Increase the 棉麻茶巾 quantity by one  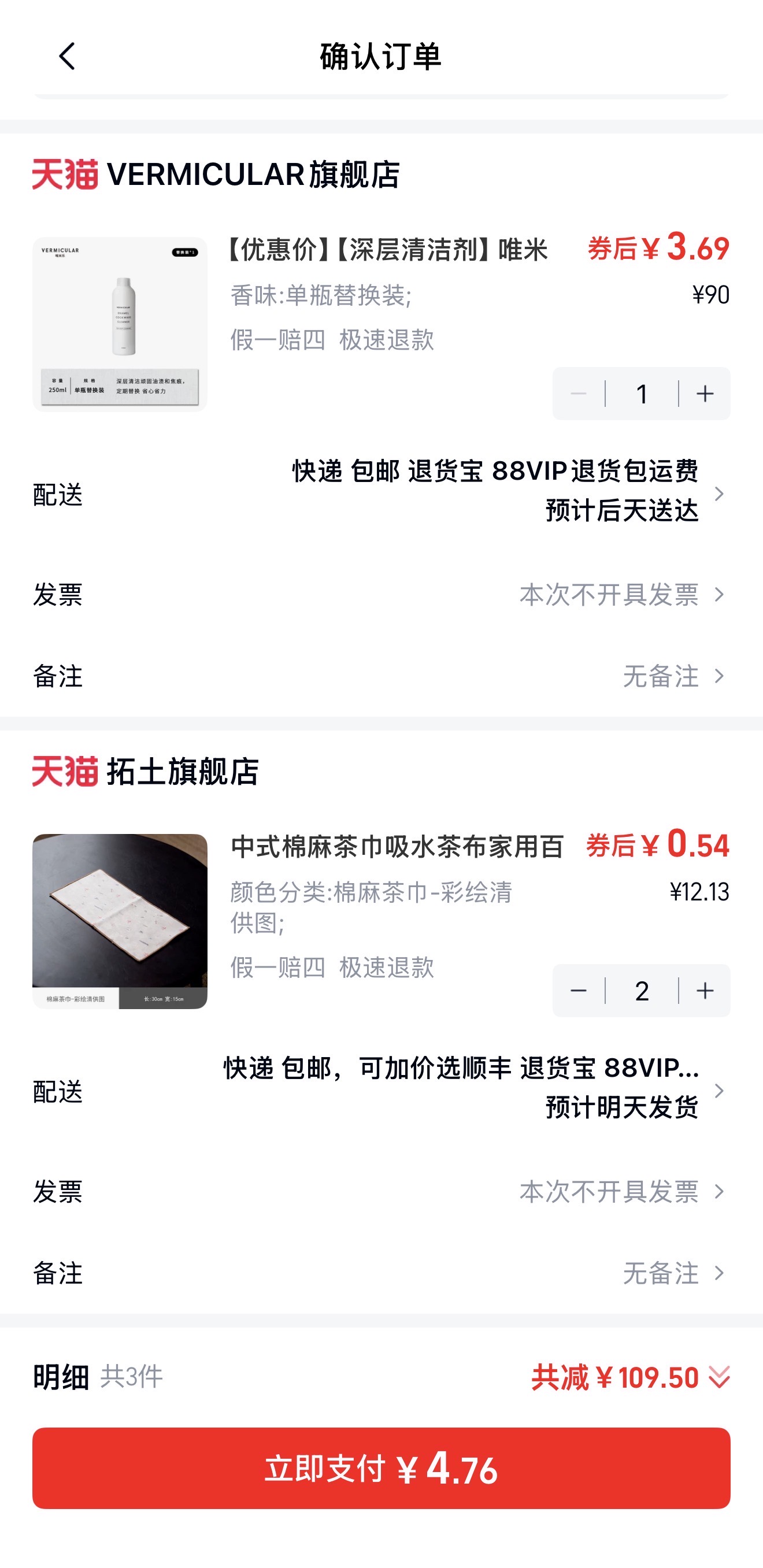pos(705,991)
